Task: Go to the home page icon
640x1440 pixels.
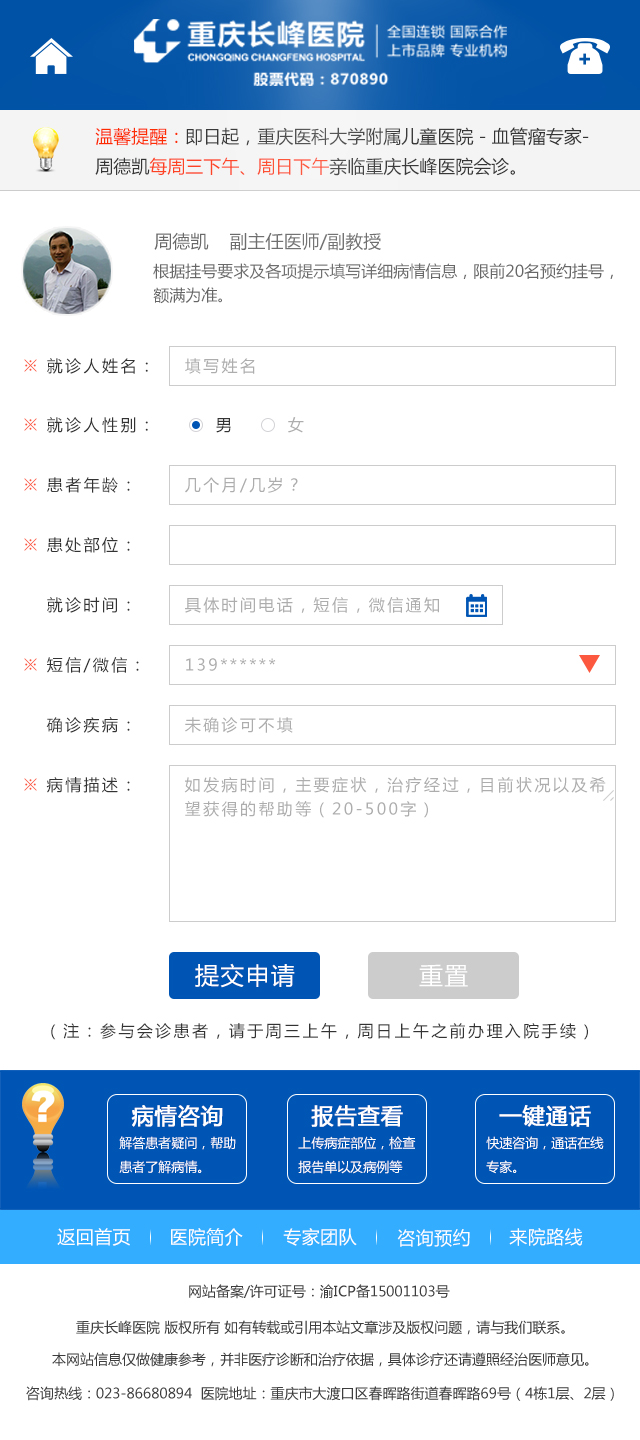Action: pos(52,56)
